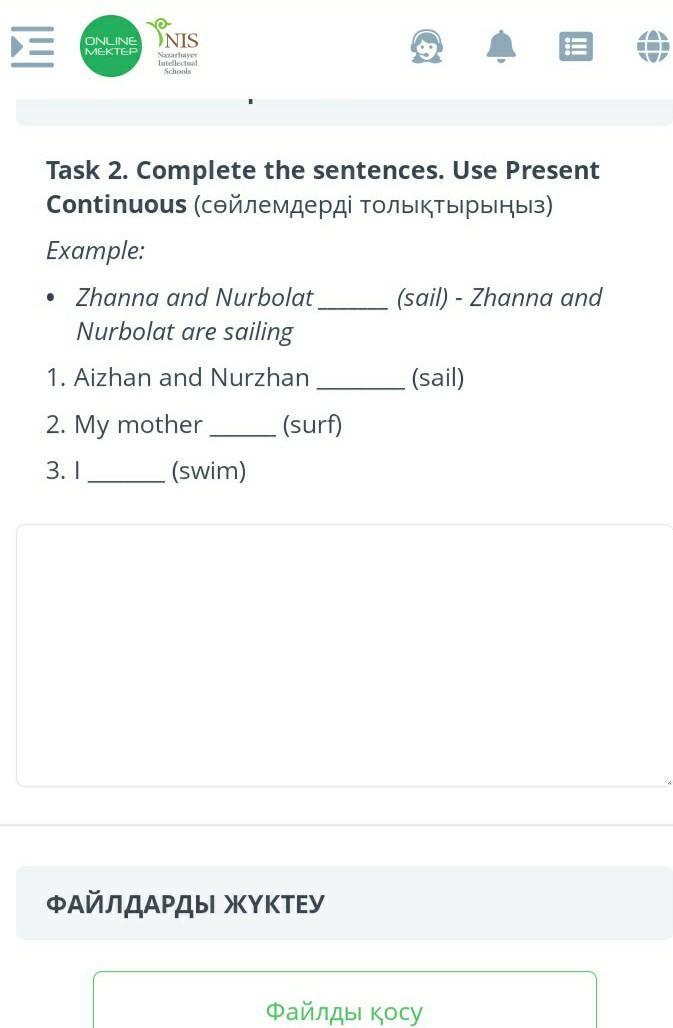Tap the Файлды қосу button

[345, 1001]
